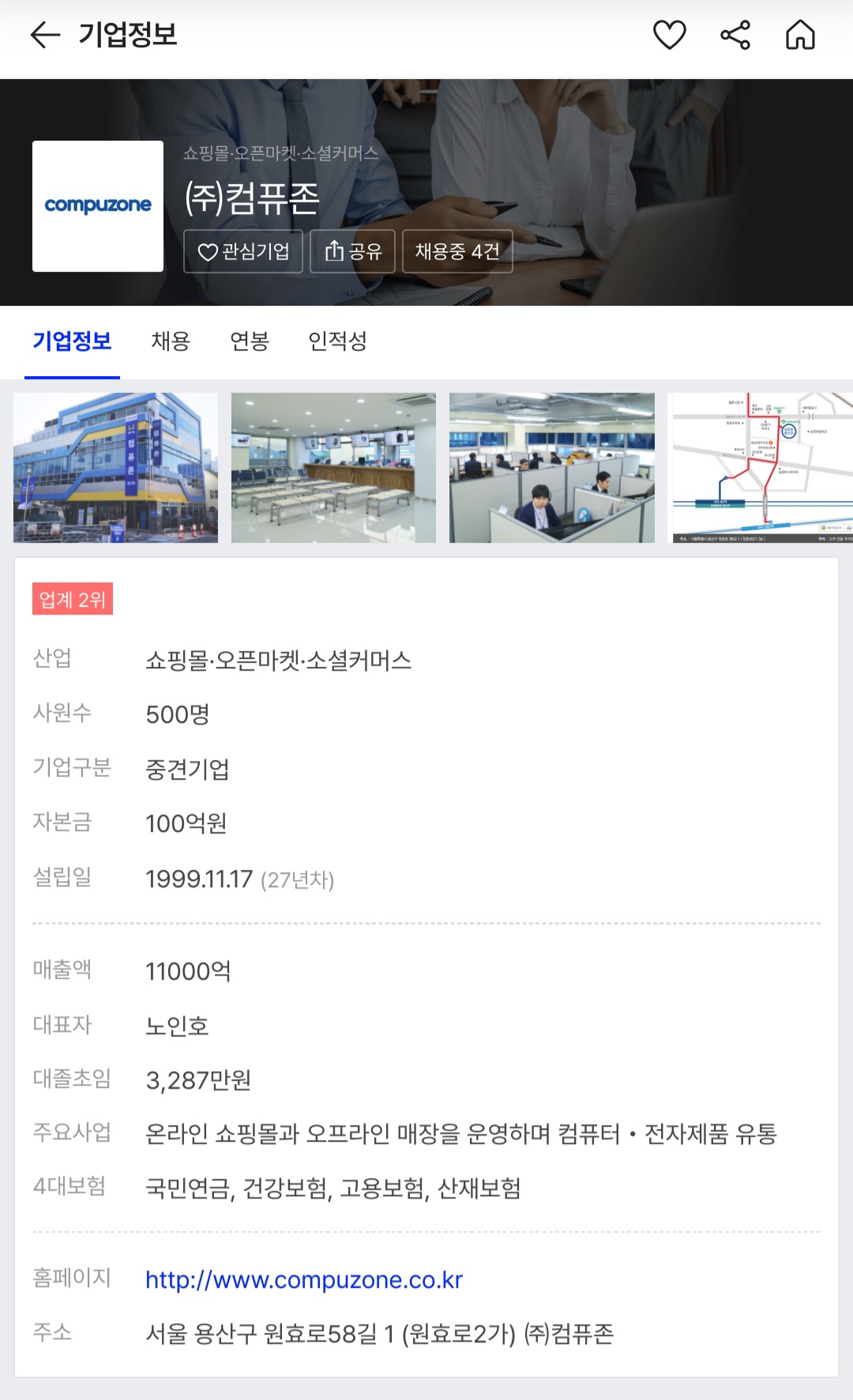853x1400 pixels.
Task: Tap the heart icon in the top bar
Action: tap(669, 35)
